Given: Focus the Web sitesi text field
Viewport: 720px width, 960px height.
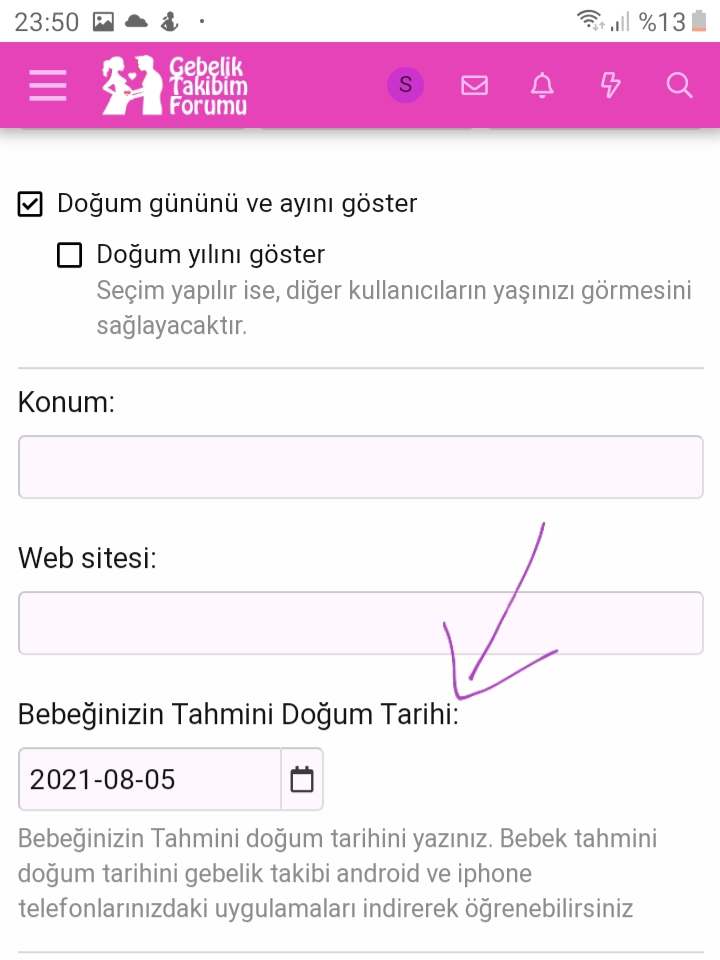Looking at the screenshot, I should (360, 623).
